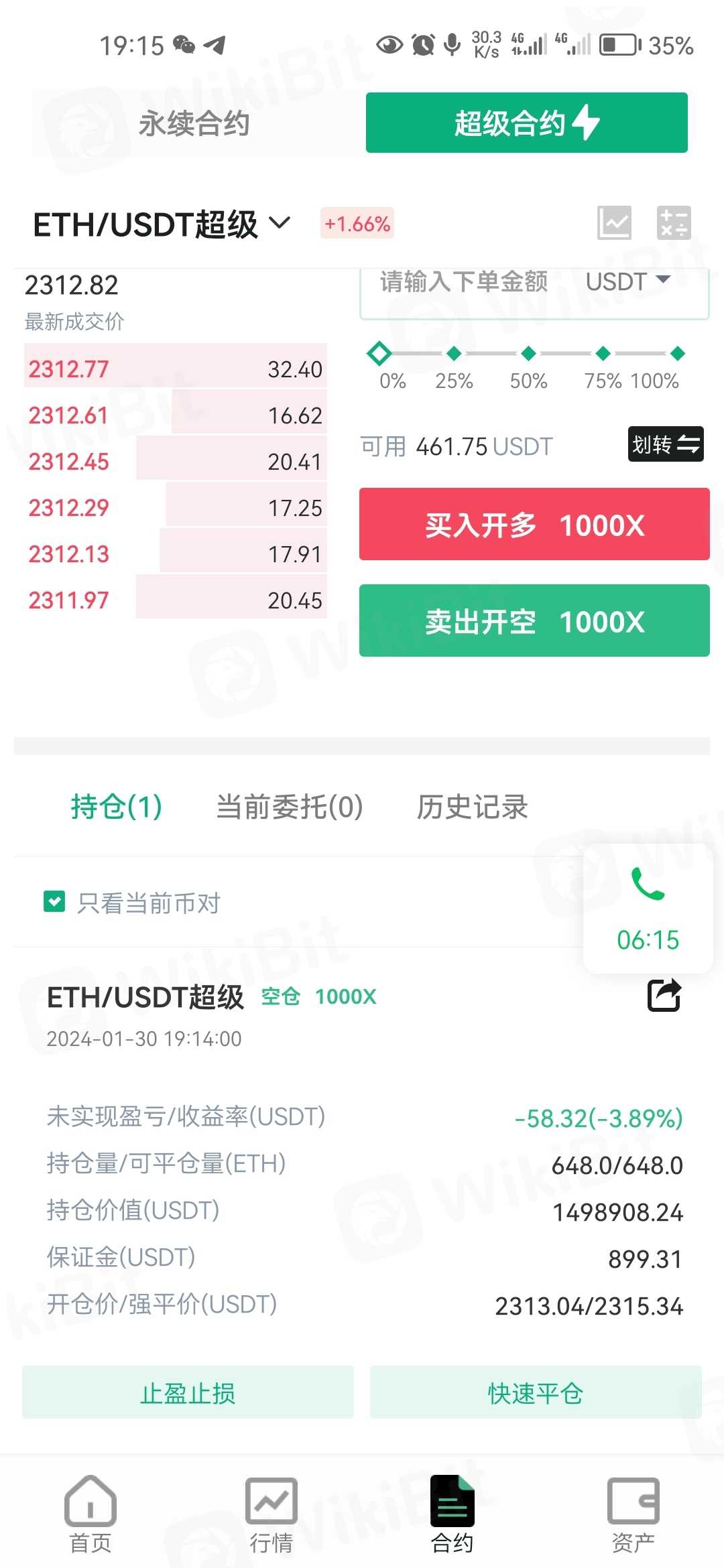Image resolution: width=724 pixels, height=1568 pixels.
Task: Switch to the 当前委托(0) tab
Action: tap(289, 807)
